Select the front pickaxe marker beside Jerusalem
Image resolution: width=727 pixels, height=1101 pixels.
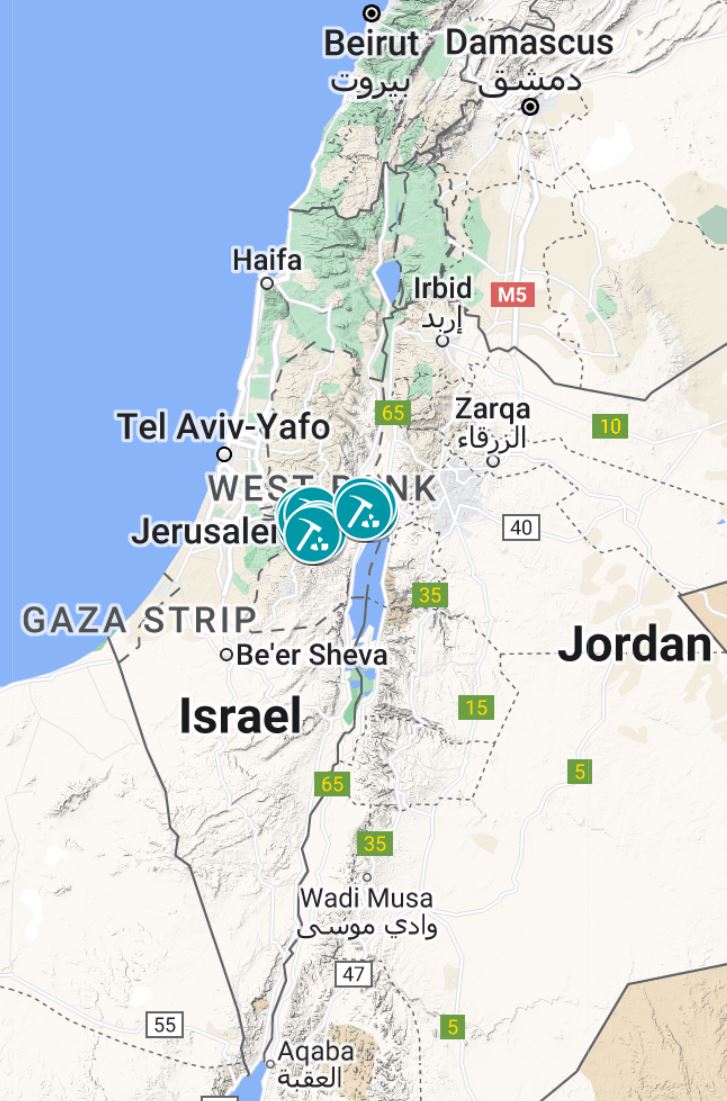coord(314,533)
